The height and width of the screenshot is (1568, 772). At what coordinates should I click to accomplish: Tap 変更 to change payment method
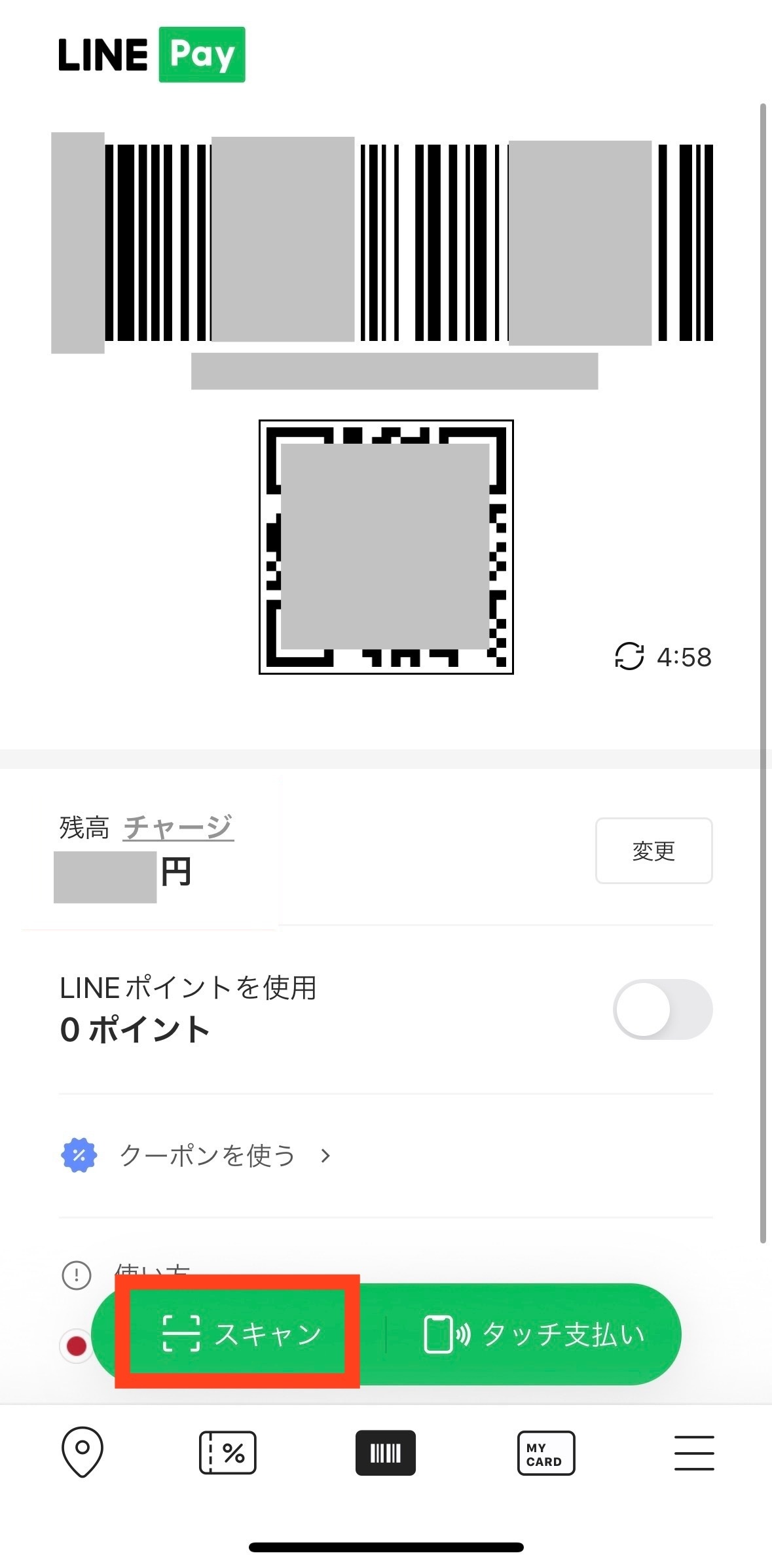point(653,851)
